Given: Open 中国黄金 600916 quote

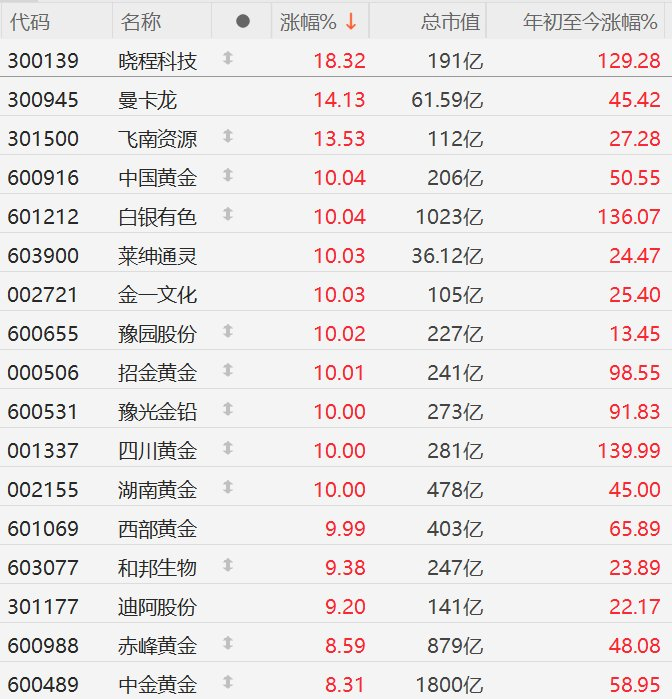Looking at the screenshot, I should 157,178.
